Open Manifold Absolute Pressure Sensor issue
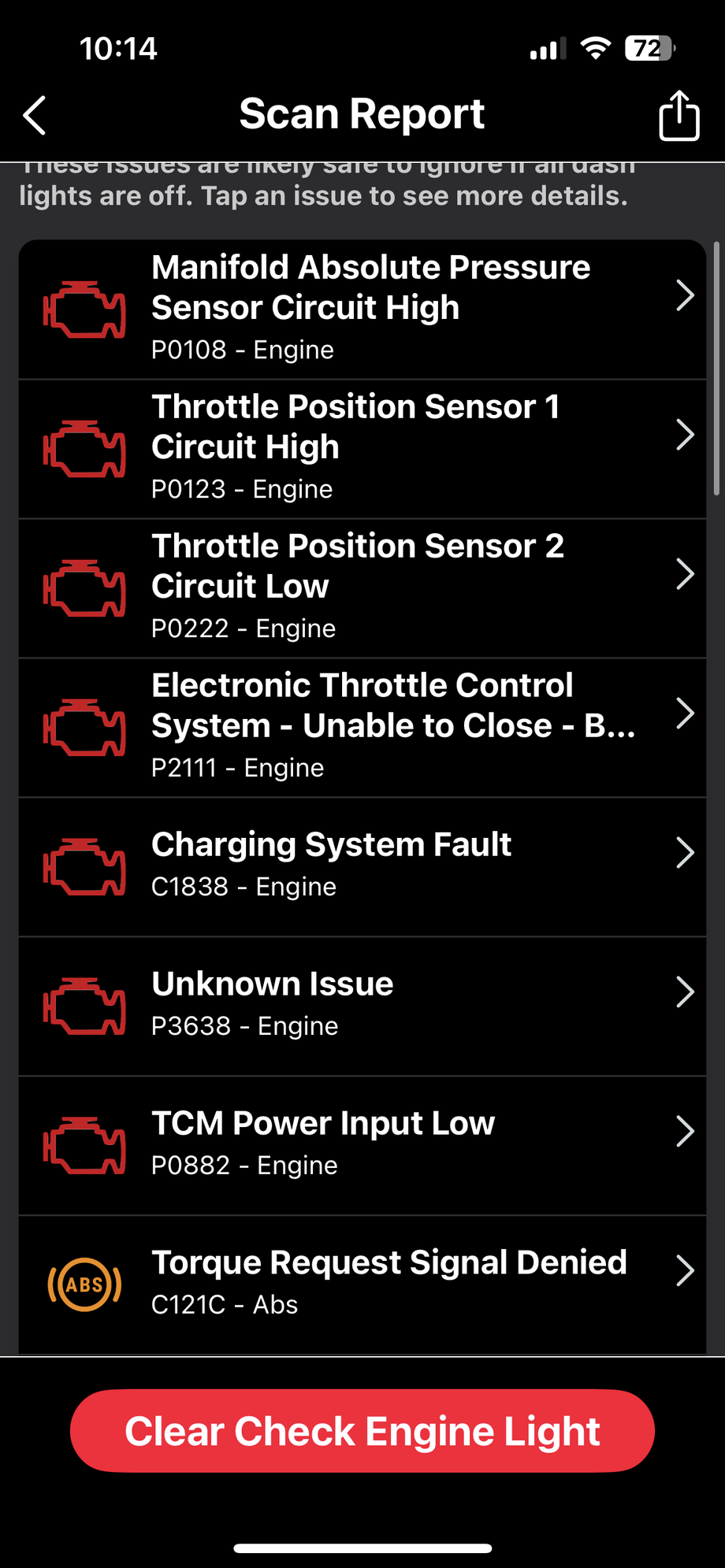 pos(362,309)
